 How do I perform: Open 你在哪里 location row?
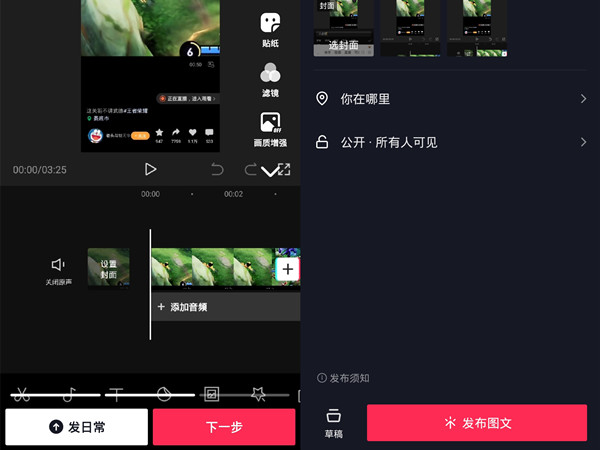point(450,99)
